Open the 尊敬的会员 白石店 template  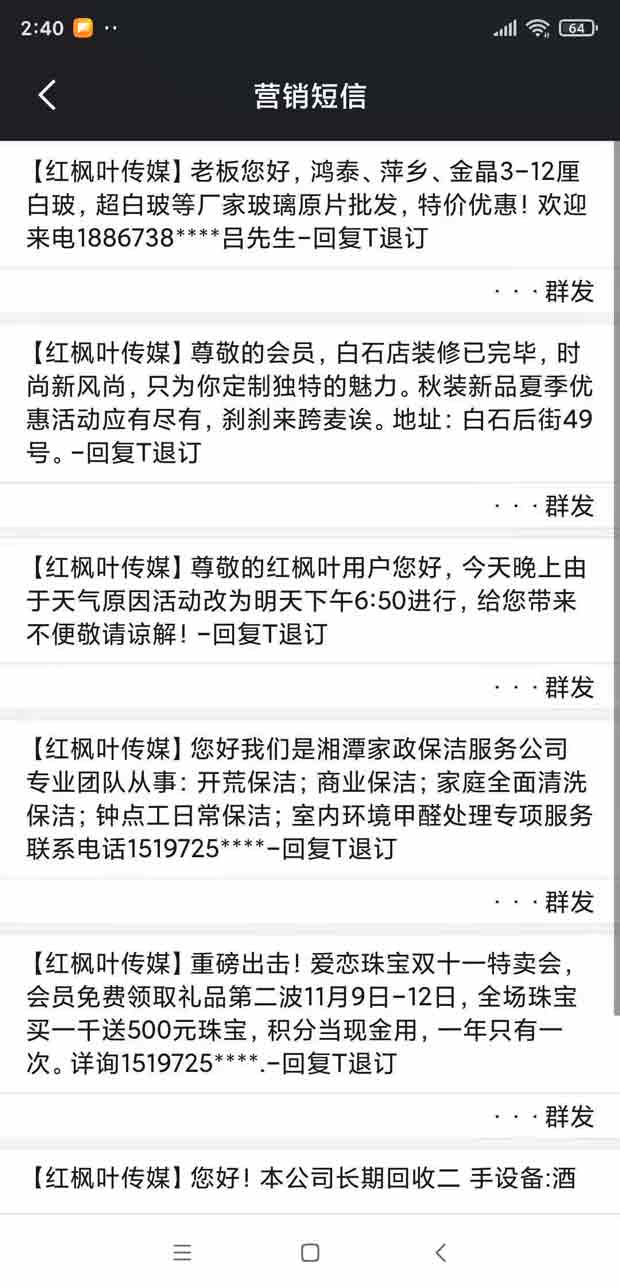pos(308,402)
